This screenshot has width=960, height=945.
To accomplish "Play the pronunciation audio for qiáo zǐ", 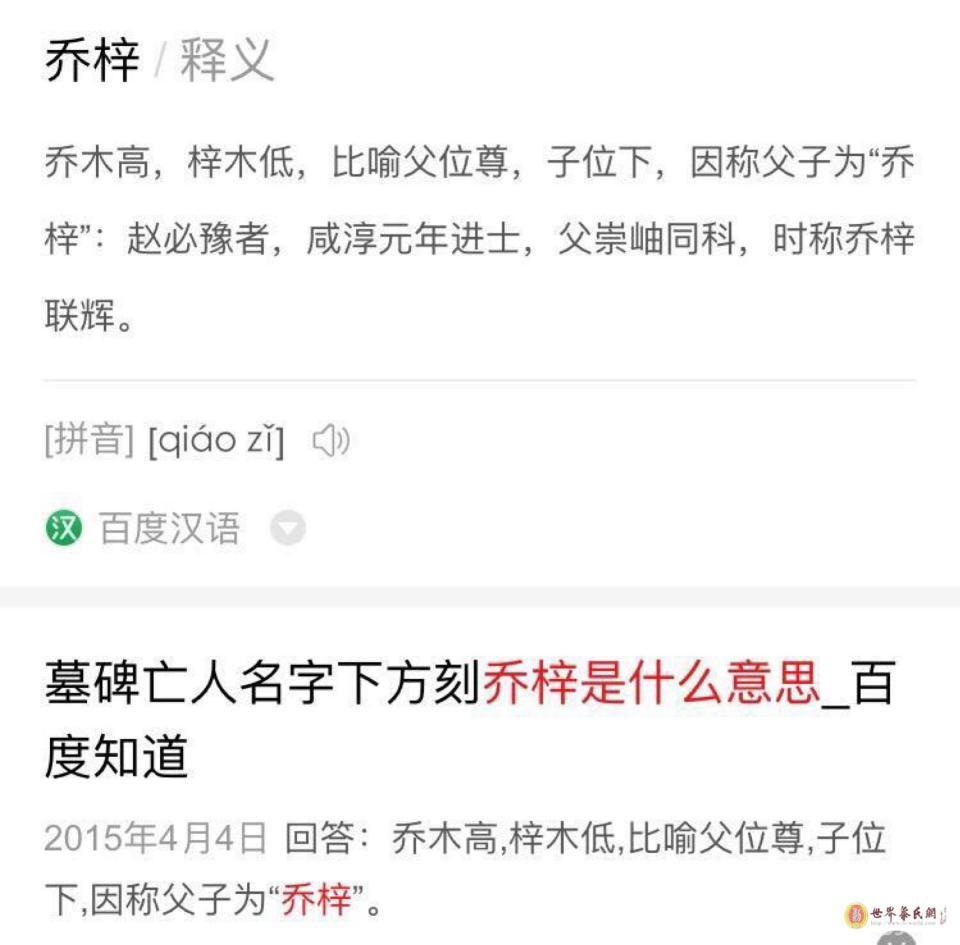I will (x=330, y=441).
